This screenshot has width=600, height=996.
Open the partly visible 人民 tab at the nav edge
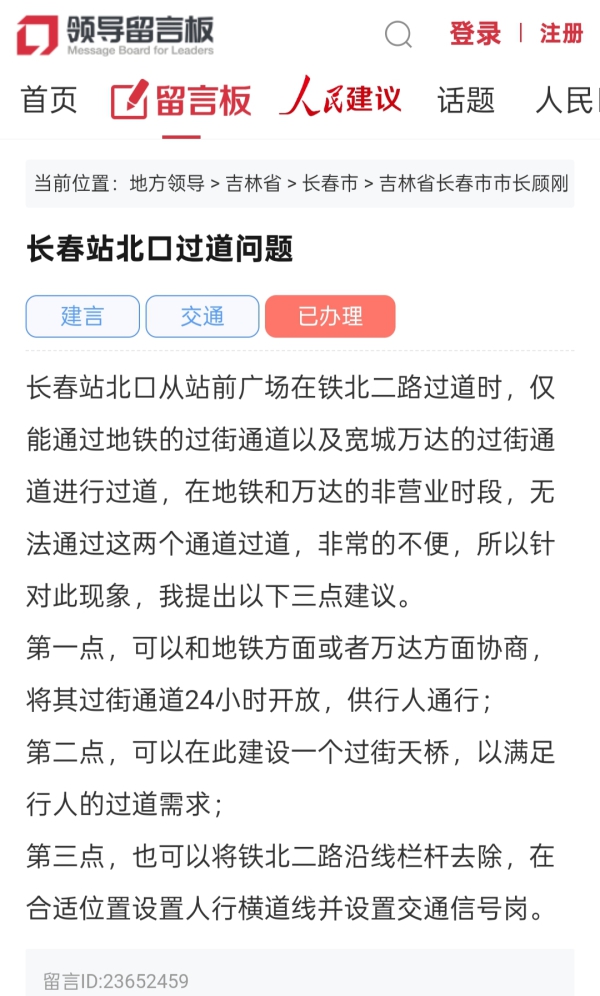567,100
